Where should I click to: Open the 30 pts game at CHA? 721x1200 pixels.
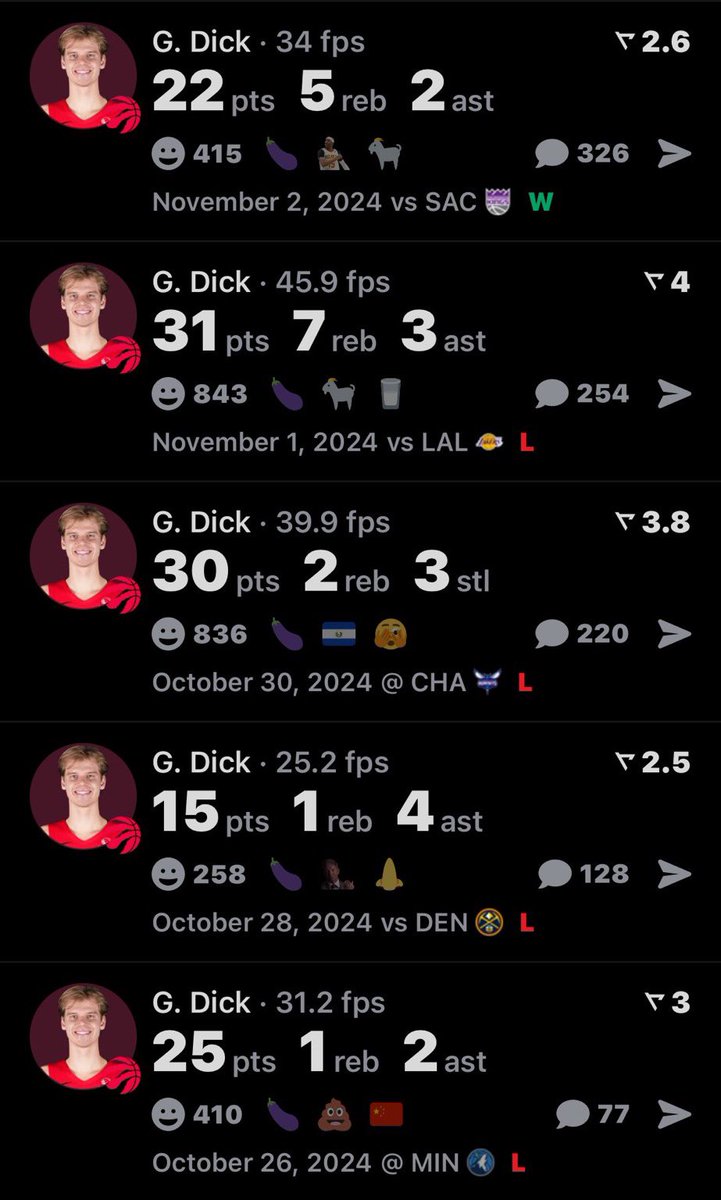click(360, 601)
